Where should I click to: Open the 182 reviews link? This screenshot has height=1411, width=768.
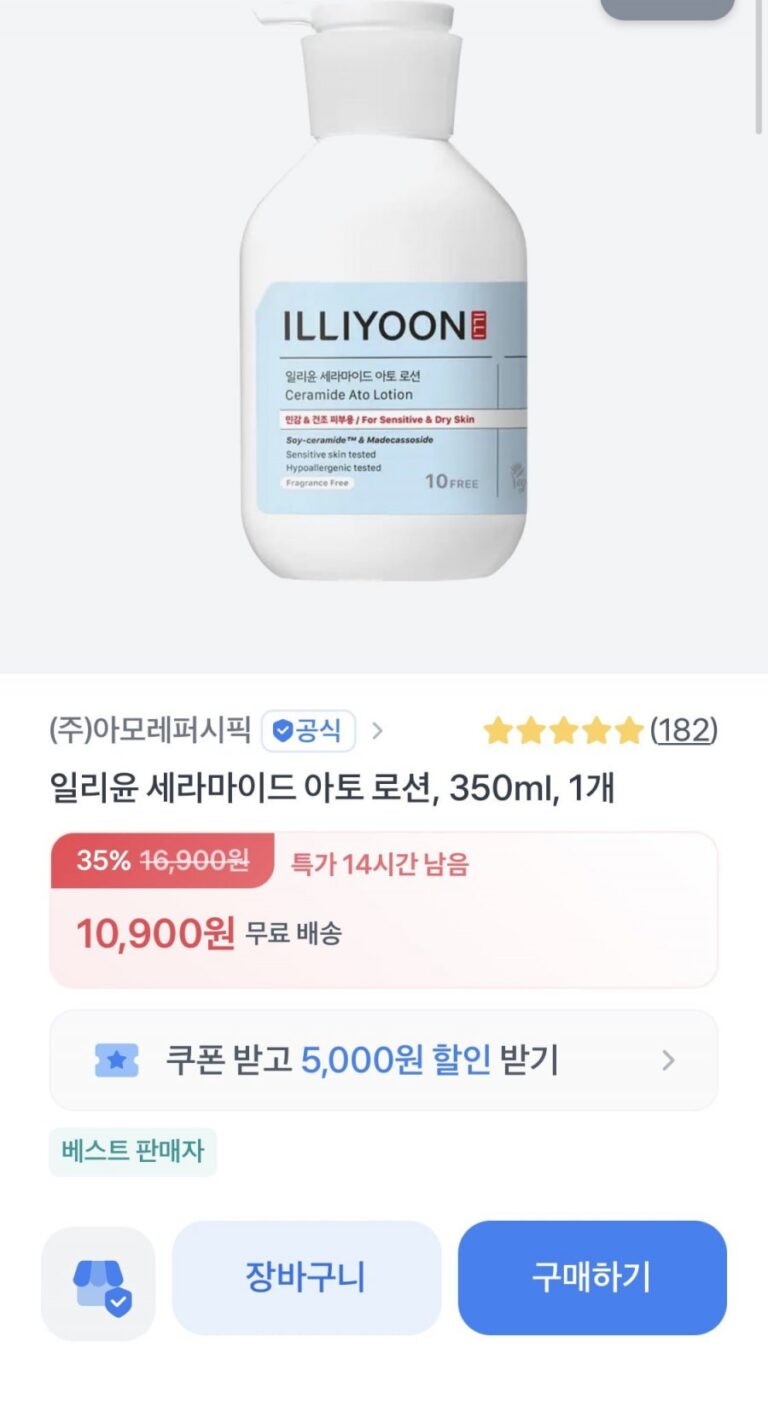coord(684,731)
